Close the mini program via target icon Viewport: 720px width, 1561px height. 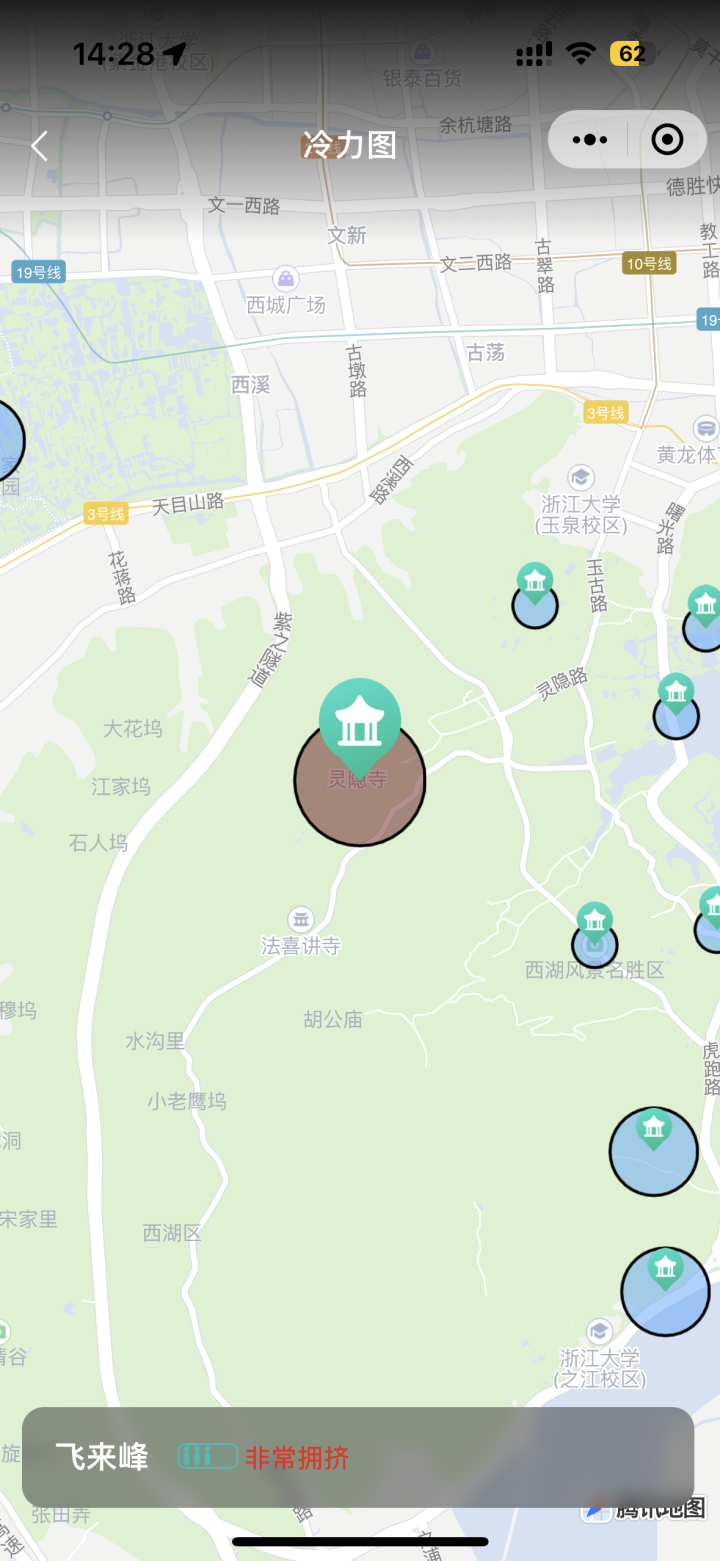[x=667, y=140]
